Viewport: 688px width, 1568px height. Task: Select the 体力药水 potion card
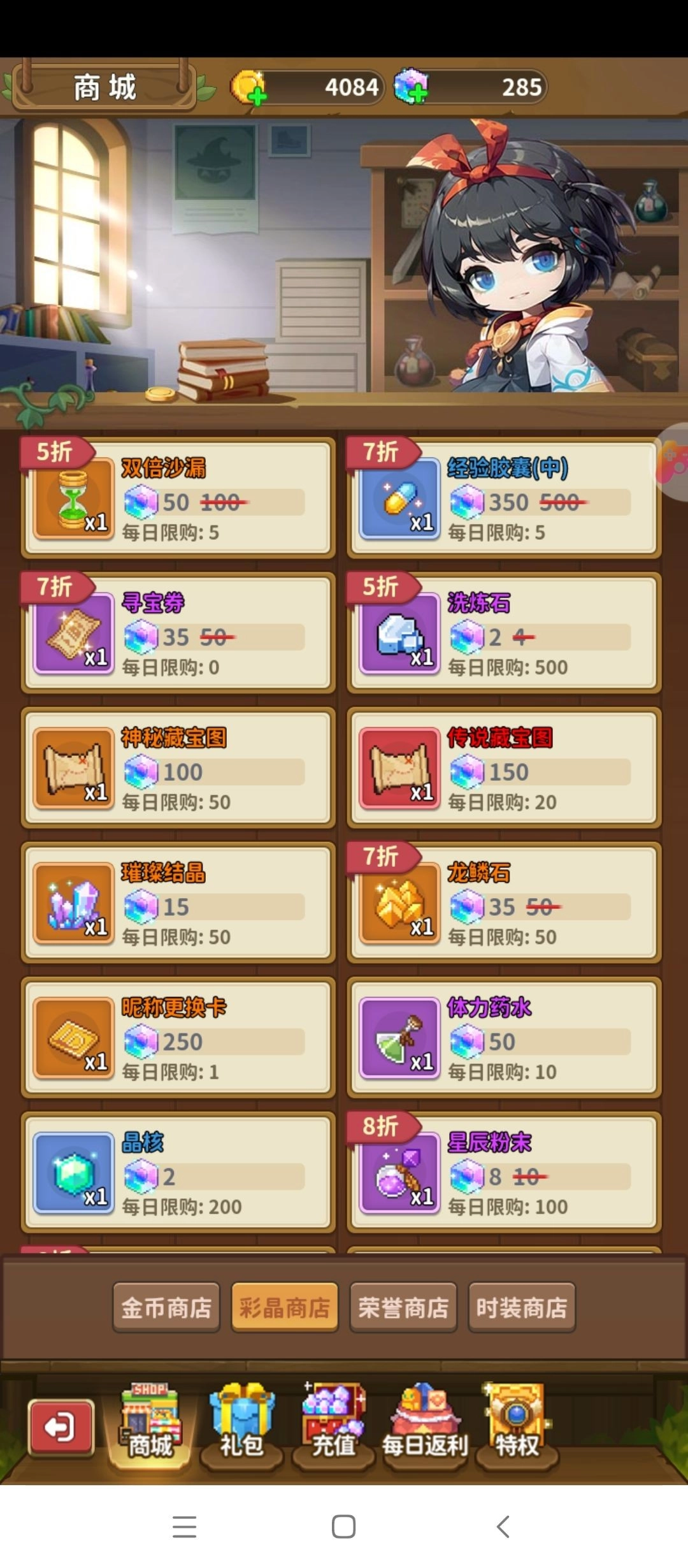tap(504, 1038)
